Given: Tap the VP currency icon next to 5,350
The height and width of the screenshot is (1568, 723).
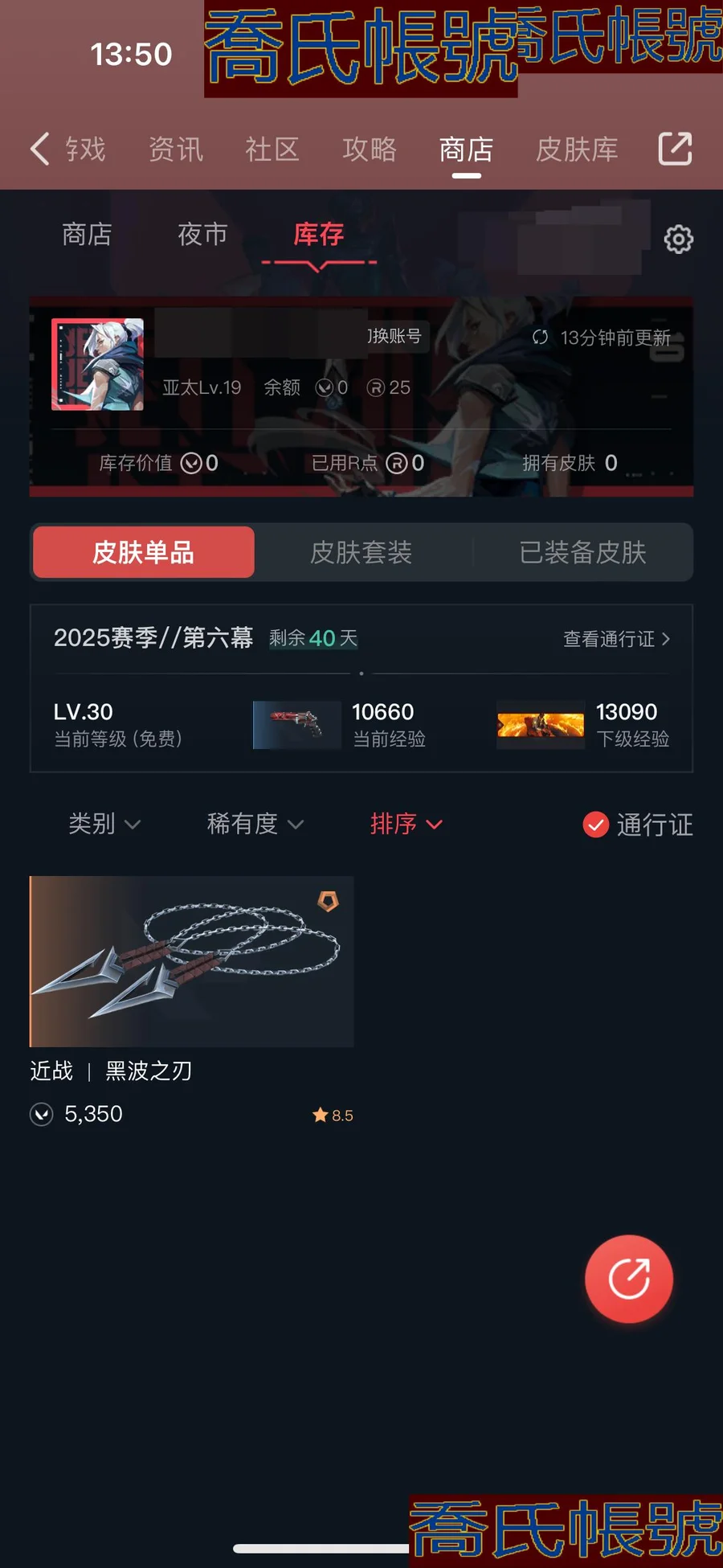Looking at the screenshot, I should point(41,1115).
